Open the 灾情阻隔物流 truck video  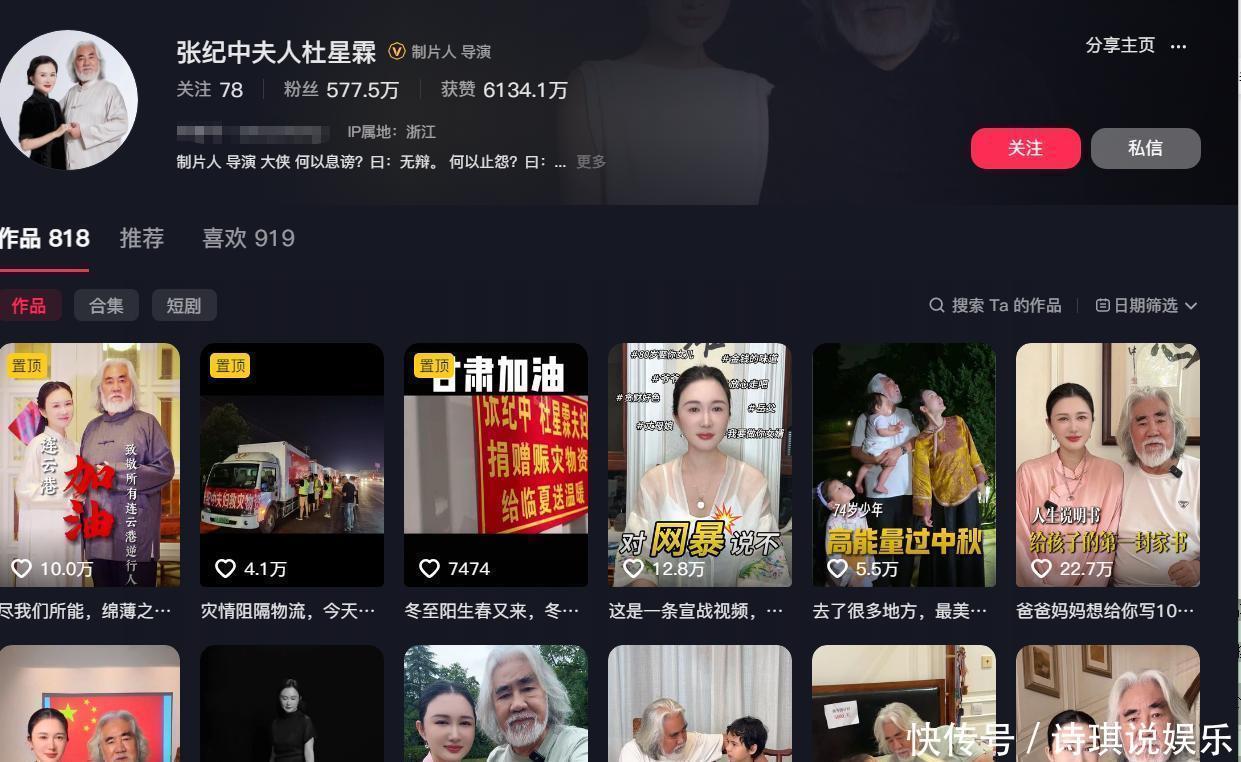(292, 464)
